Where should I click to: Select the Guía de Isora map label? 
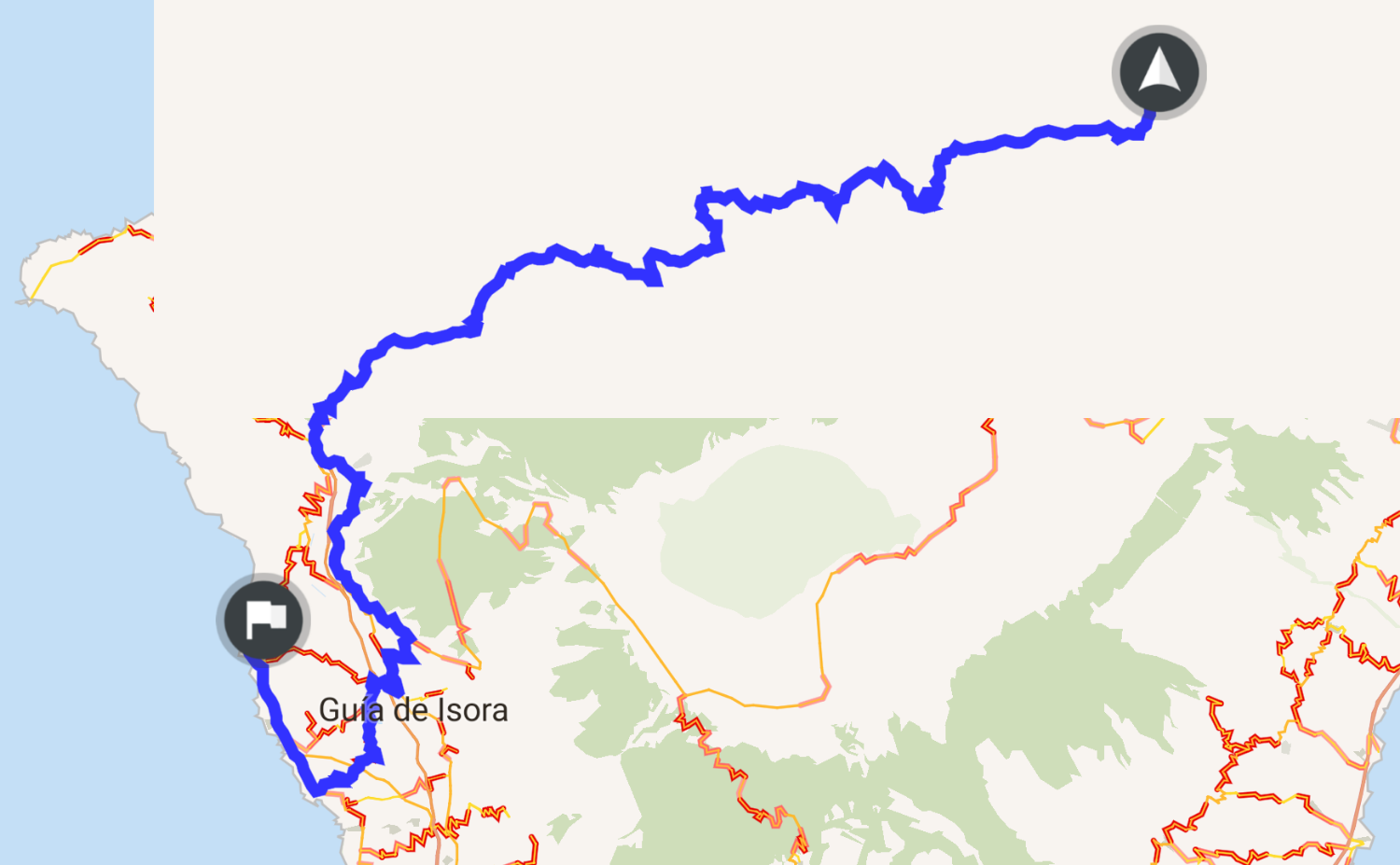pos(413,710)
